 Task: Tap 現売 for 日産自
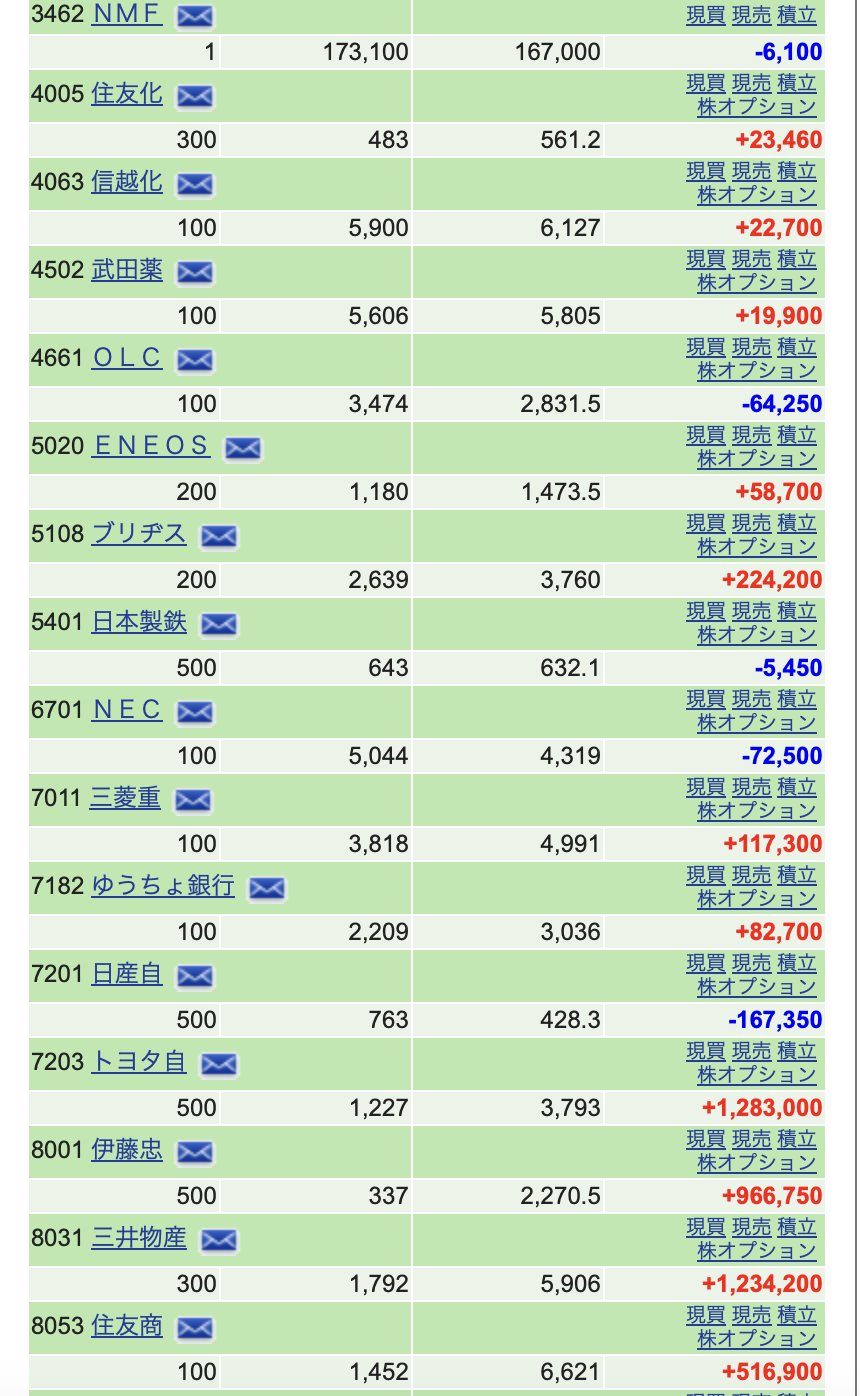click(x=751, y=963)
